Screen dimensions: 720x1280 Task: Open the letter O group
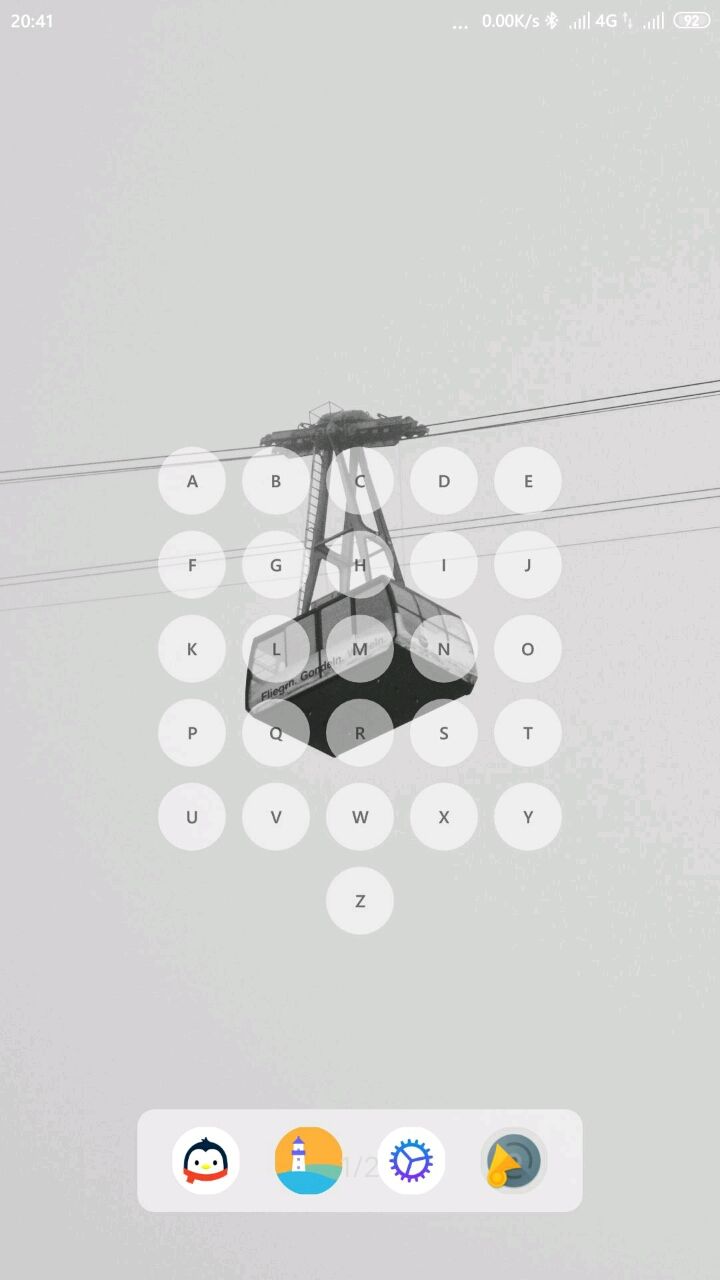click(x=528, y=649)
